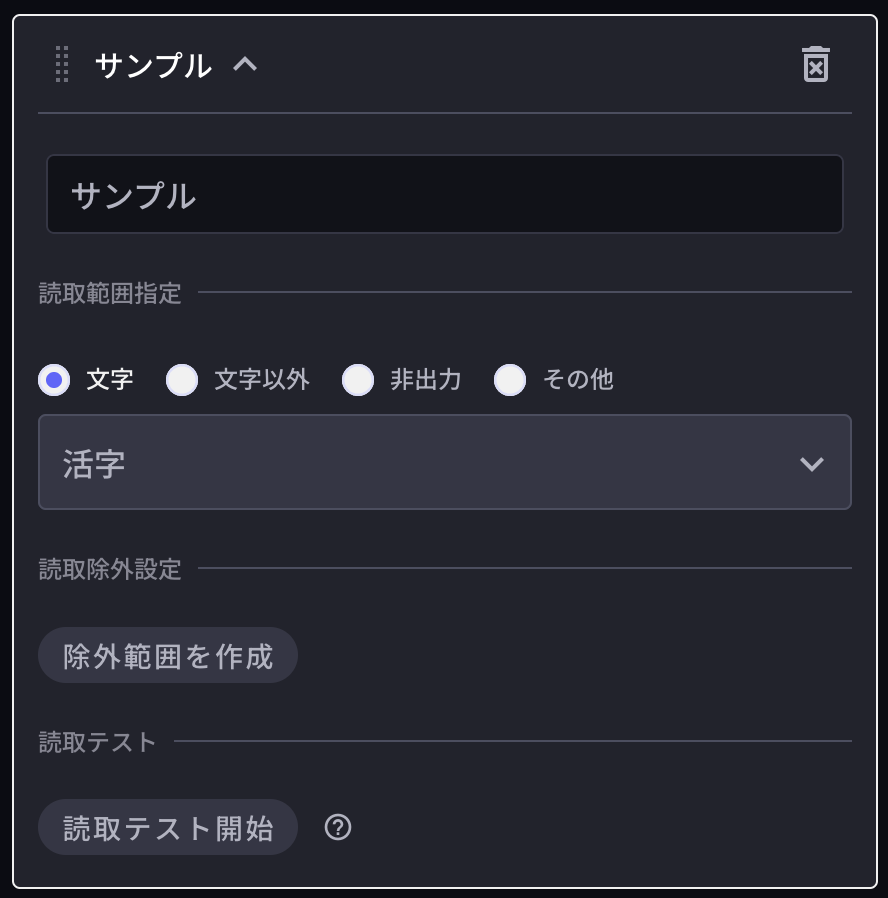888x898 pixels.
Task: Pick the その他 option
Action: (x=510, y=380)
